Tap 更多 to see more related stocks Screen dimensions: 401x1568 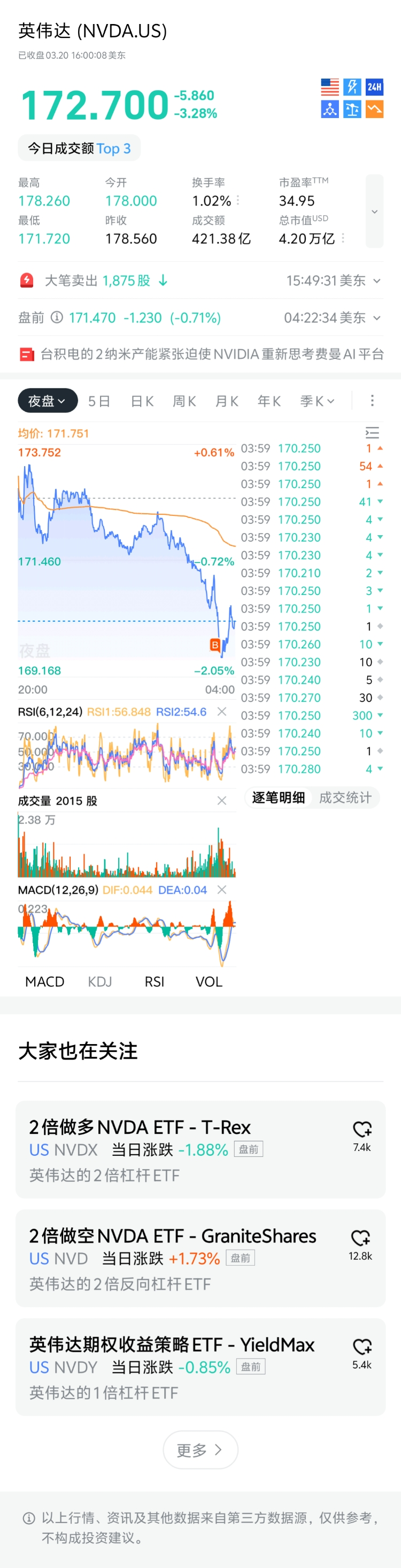pos(200,1450)
